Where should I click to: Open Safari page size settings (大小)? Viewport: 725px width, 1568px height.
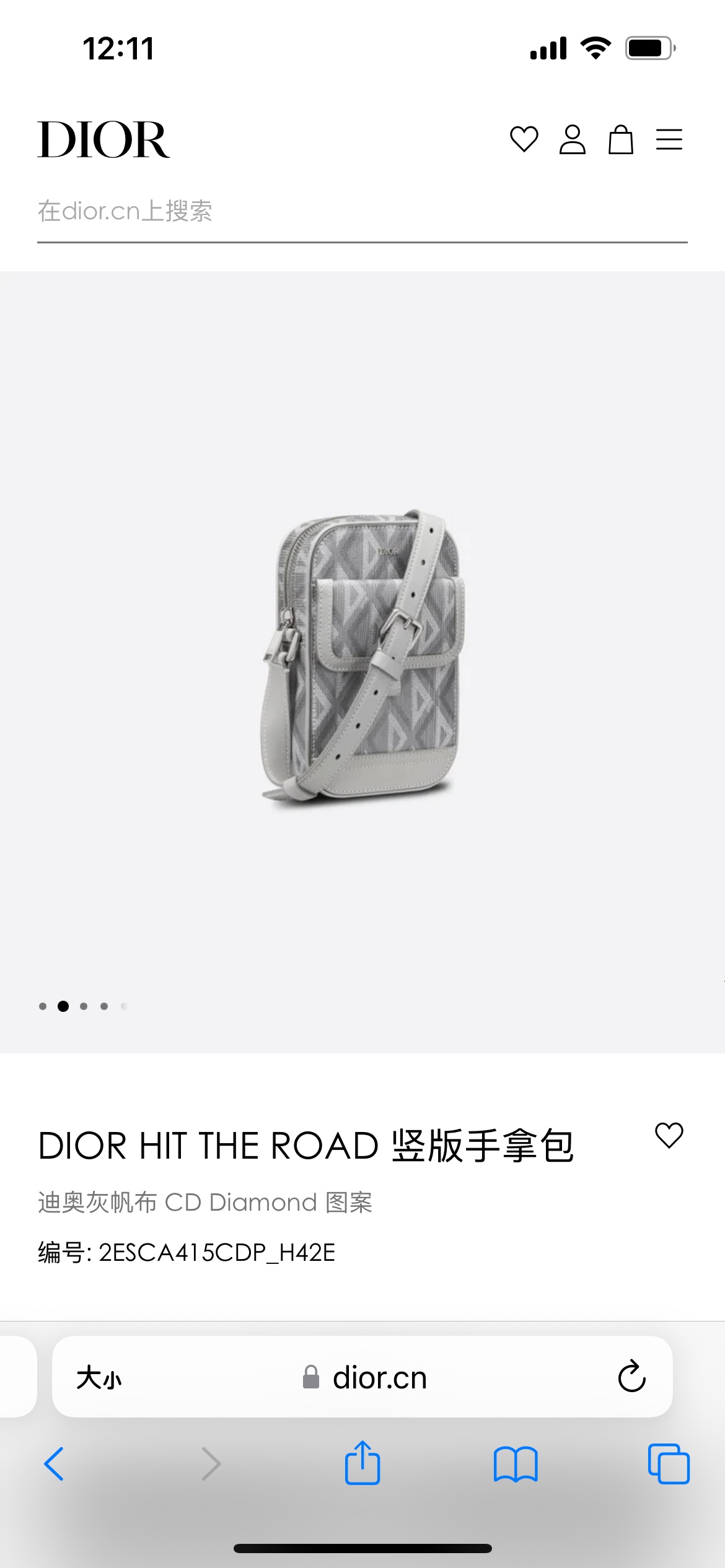click(99, 1378)
